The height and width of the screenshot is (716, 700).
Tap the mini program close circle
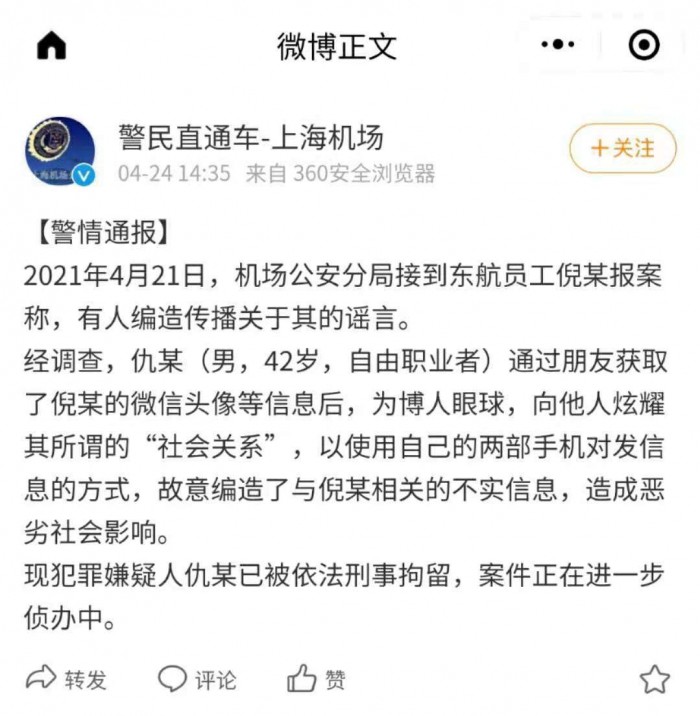pos(643,45)
